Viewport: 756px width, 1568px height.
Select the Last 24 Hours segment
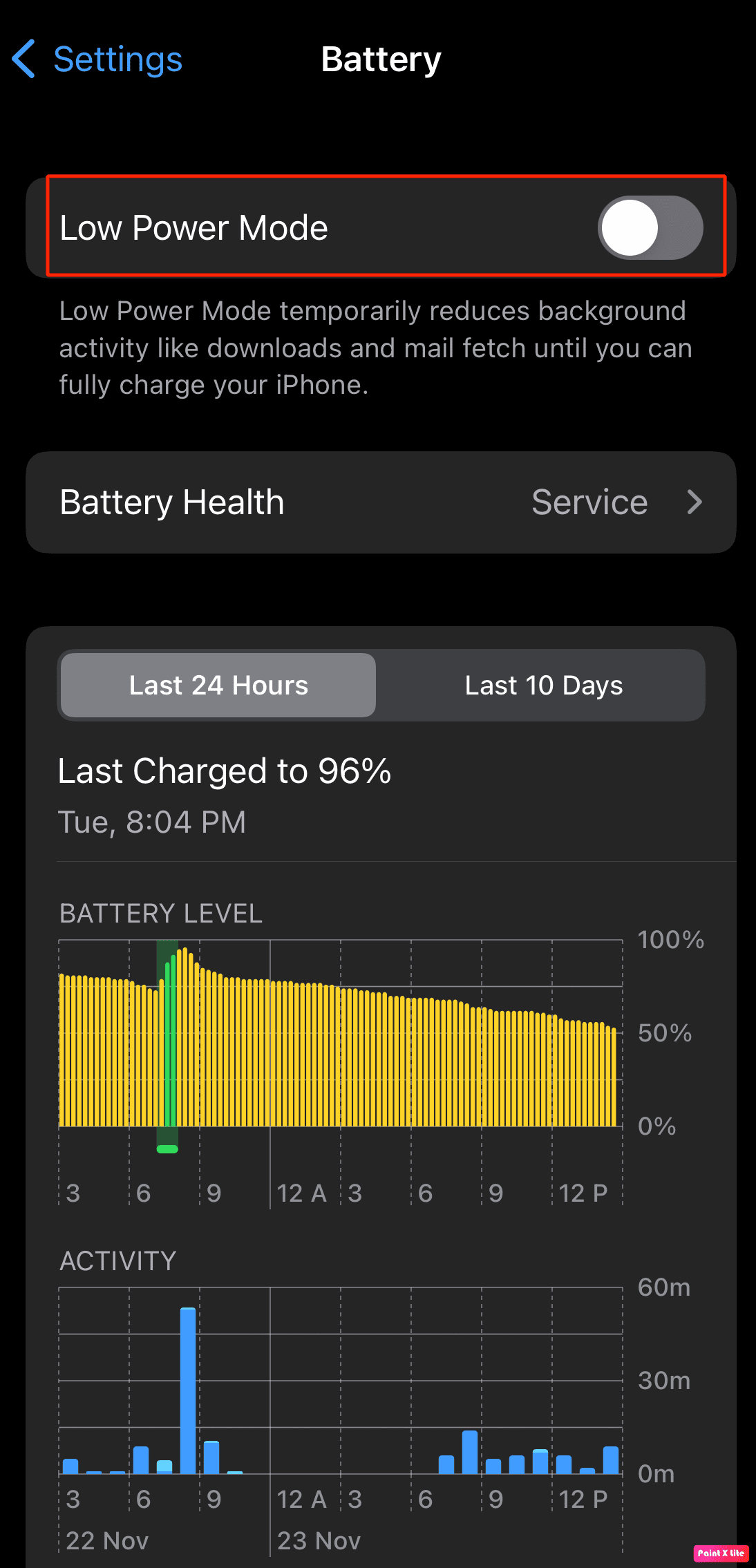click(x=218, y=685)
